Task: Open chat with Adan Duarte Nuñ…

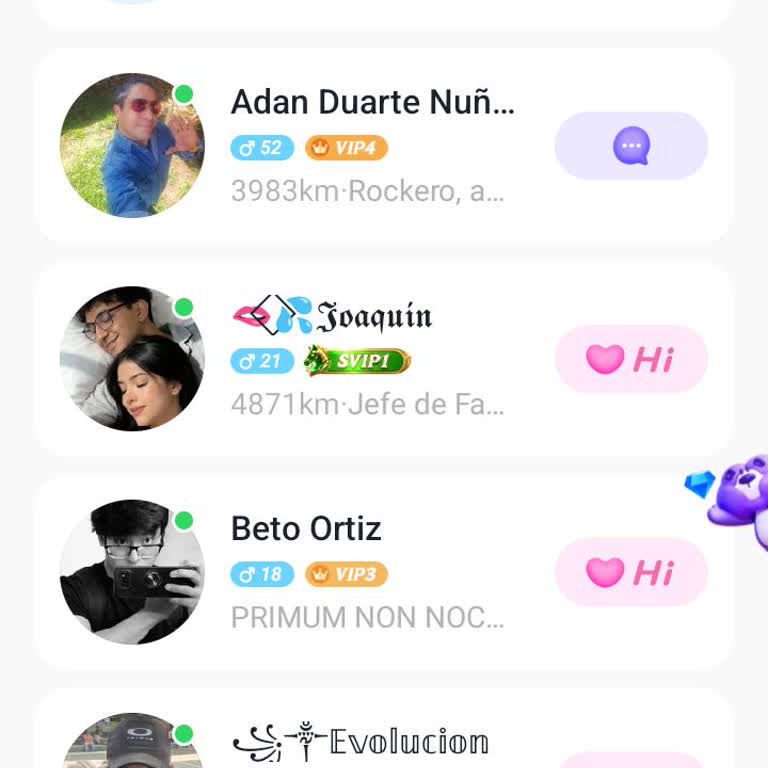Action: tap(631, 146)
